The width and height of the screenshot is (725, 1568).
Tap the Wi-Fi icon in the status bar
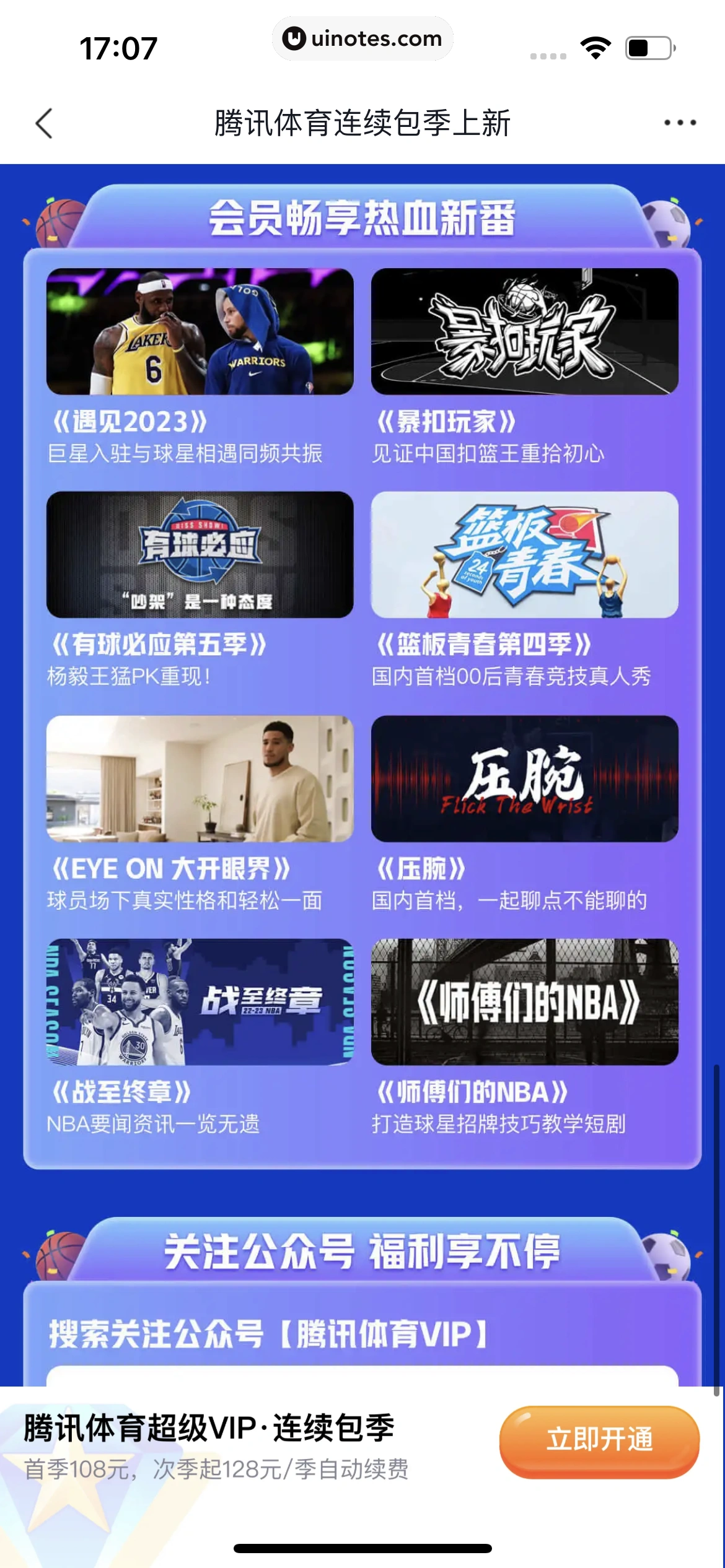(596, 46)
